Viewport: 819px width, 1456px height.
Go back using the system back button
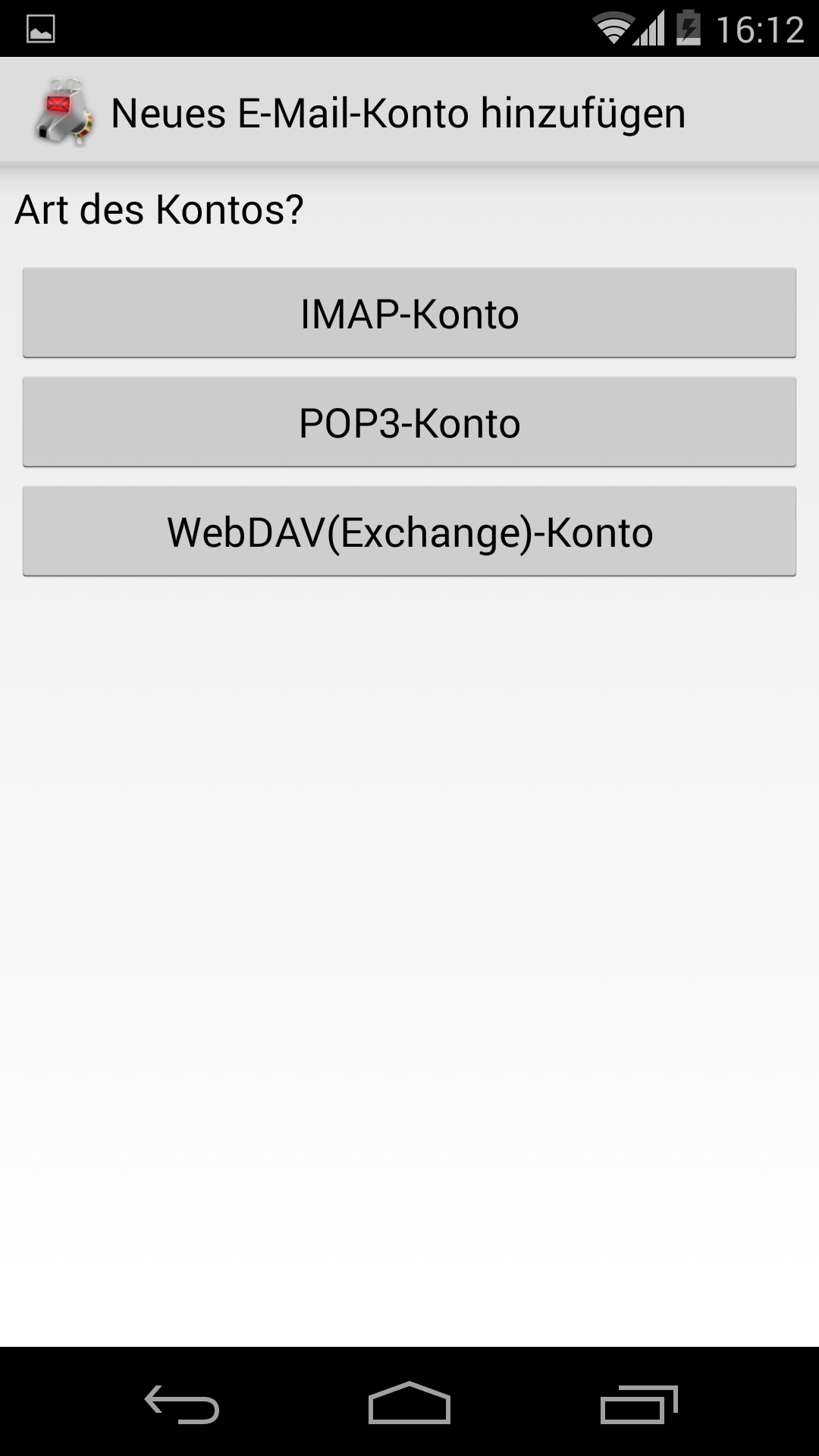(182, 1404)
